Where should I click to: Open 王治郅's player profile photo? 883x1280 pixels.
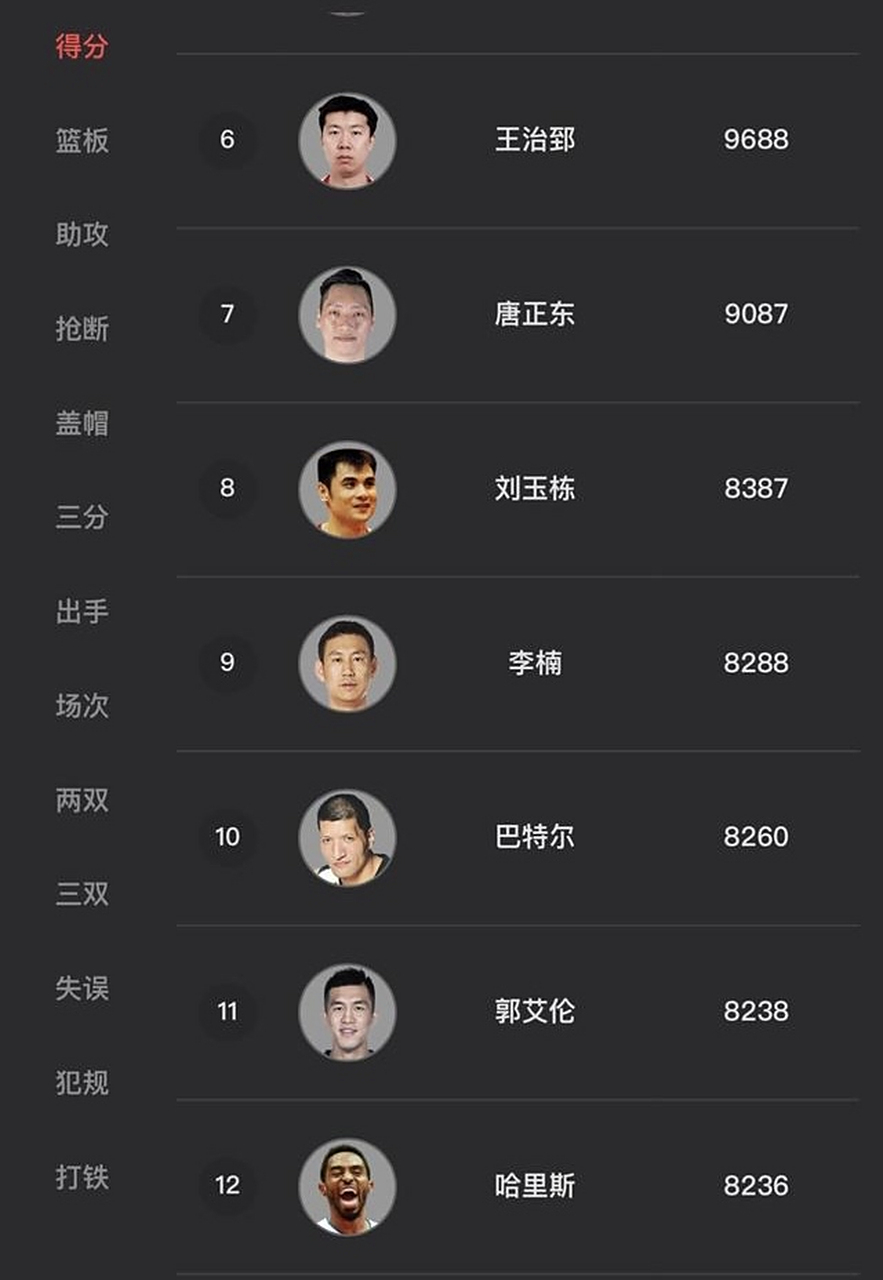pos(347,140)
